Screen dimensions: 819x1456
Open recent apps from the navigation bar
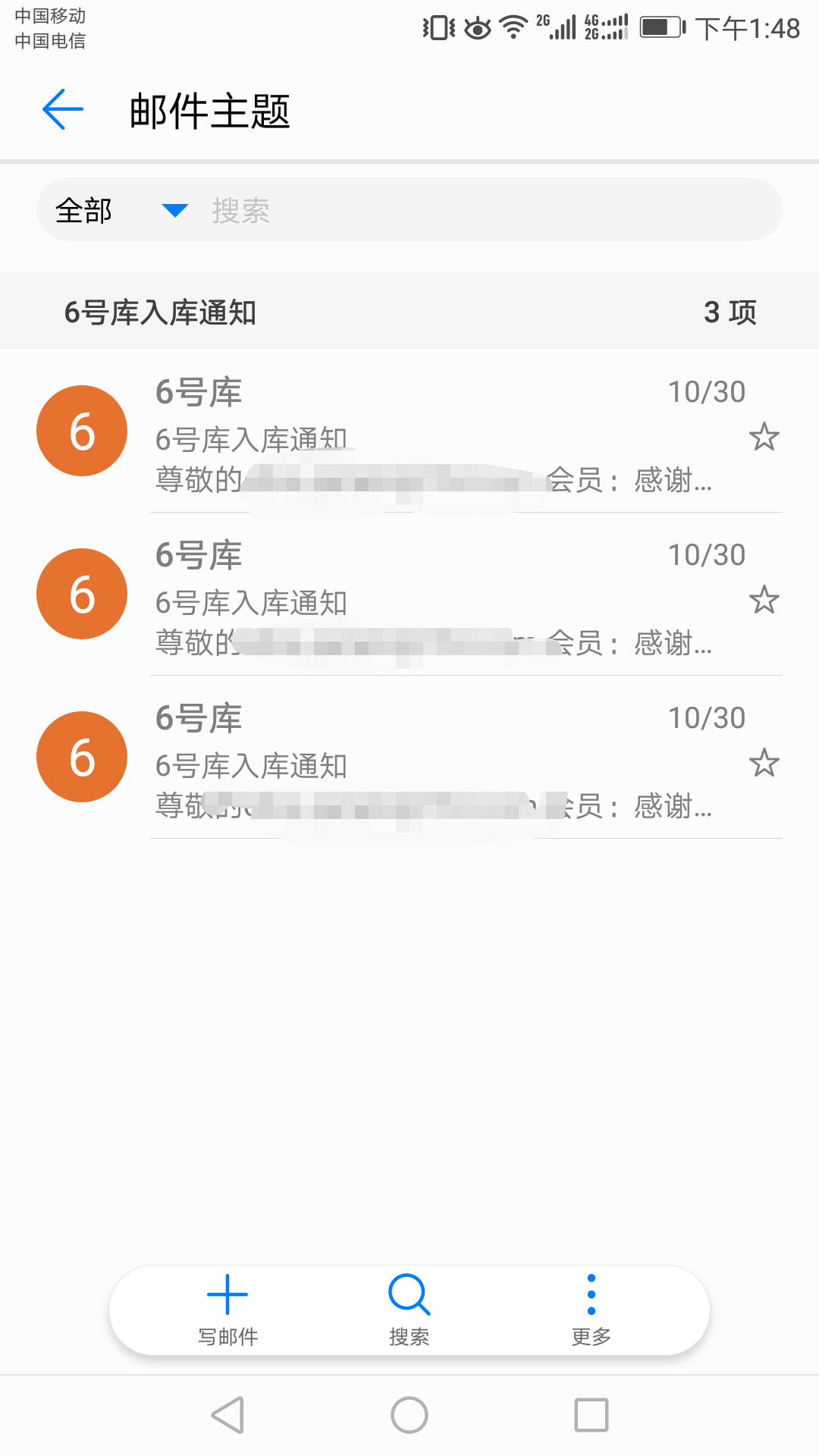coord(591,1415)
